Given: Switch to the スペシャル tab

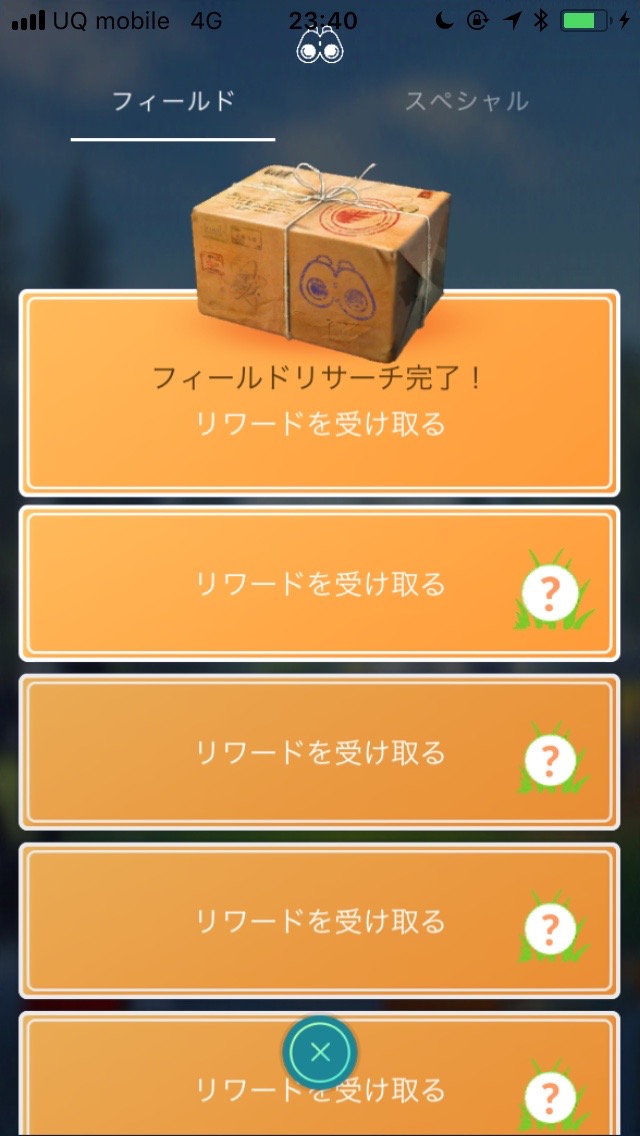Looking at the screenshot, I should [466, 102].
